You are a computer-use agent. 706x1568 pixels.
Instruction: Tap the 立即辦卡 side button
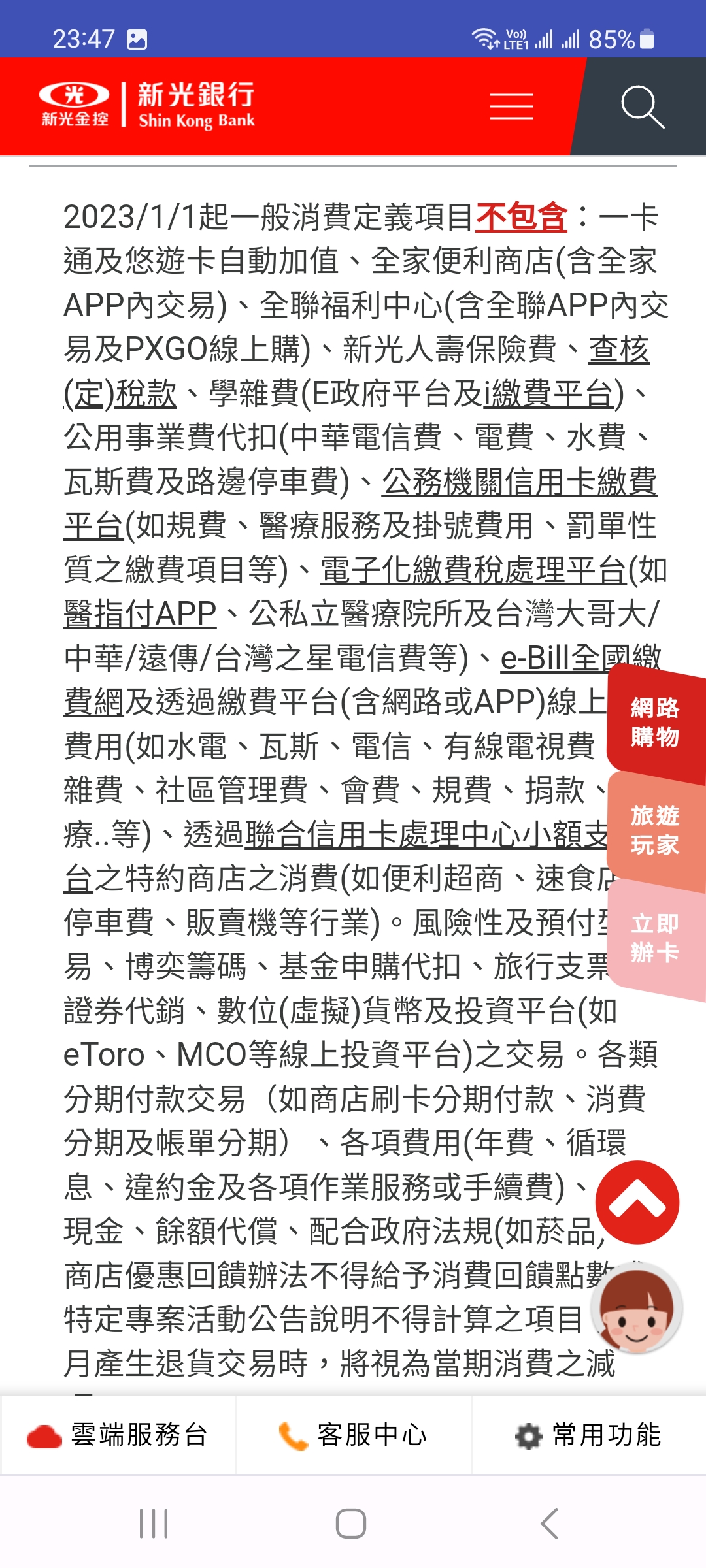point(655,938)
